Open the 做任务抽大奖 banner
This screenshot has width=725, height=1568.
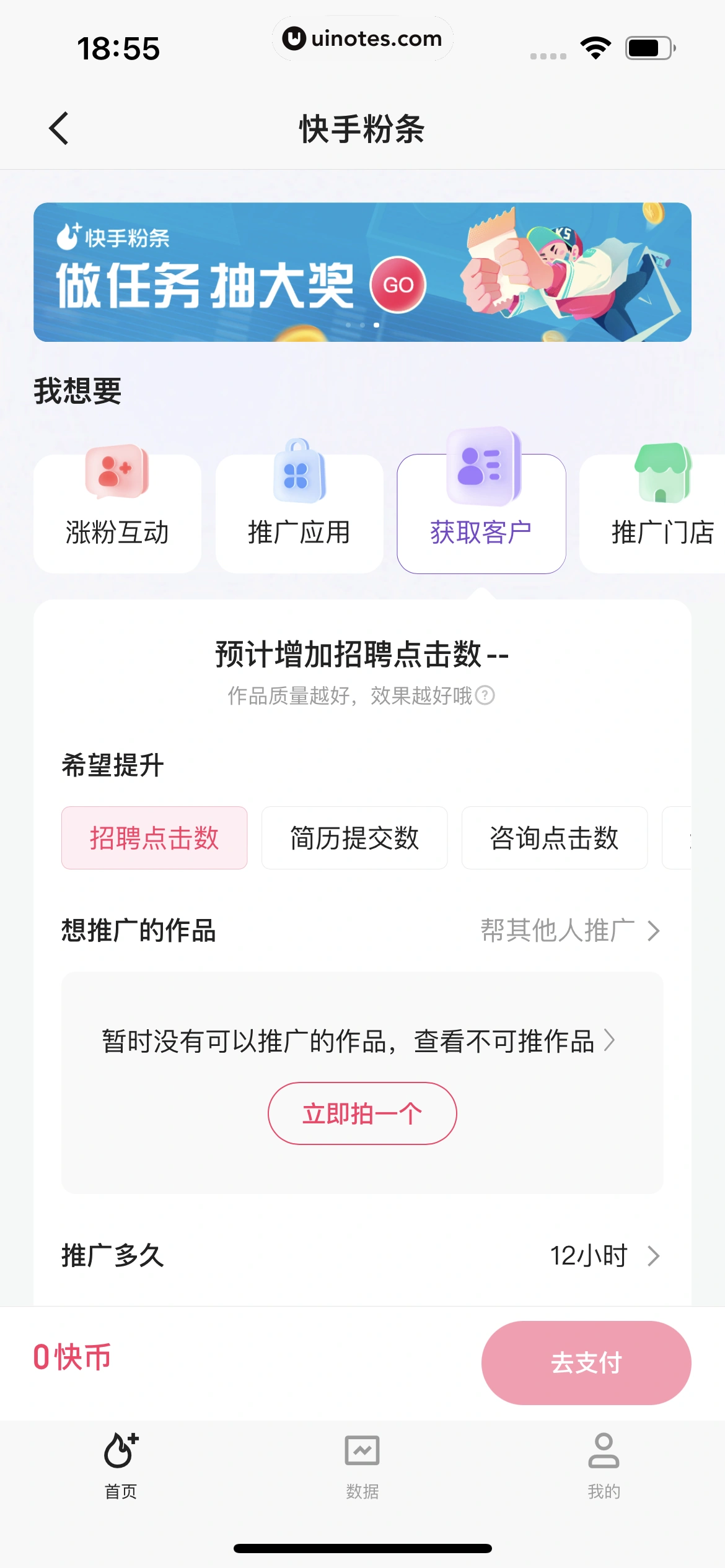[362, 272]
